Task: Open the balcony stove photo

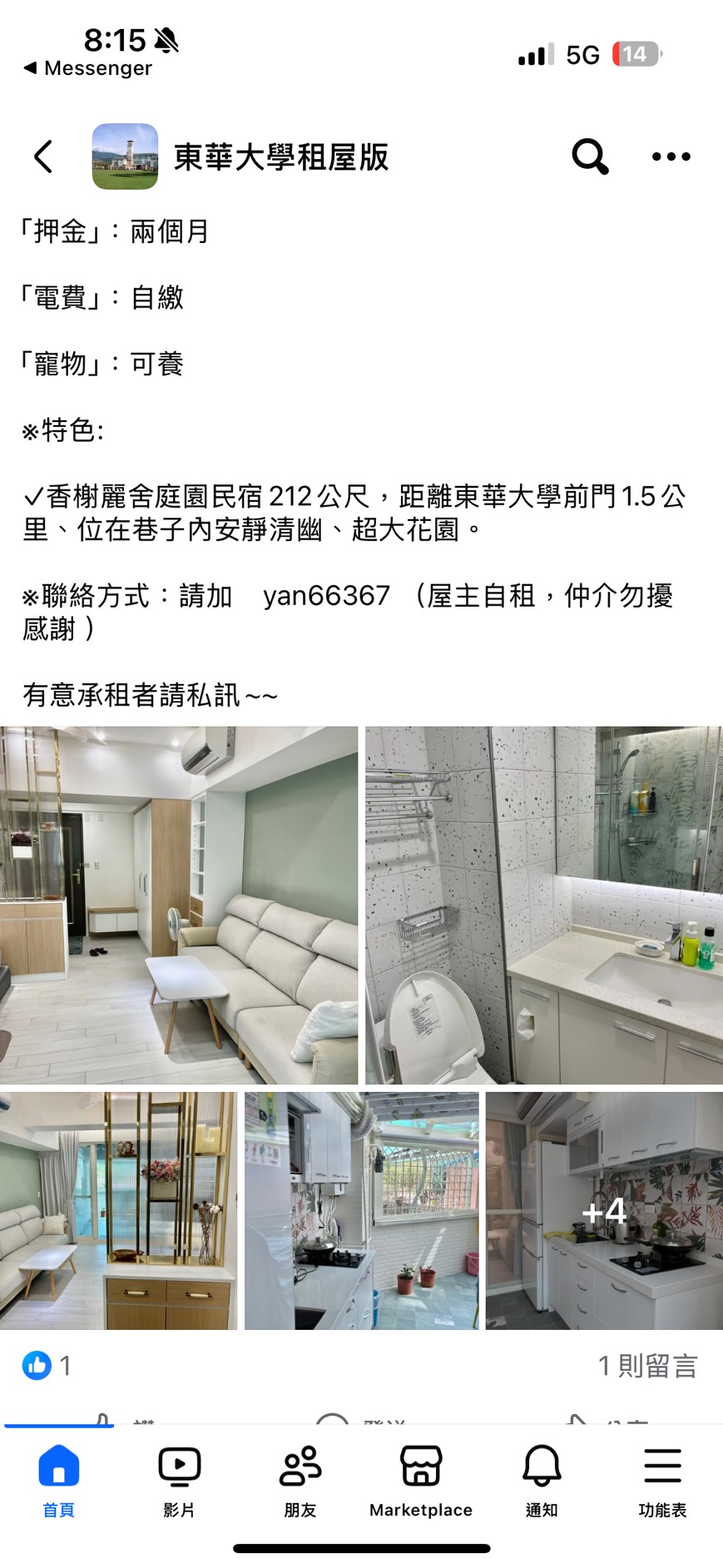Action: [x=361, y=1211]
